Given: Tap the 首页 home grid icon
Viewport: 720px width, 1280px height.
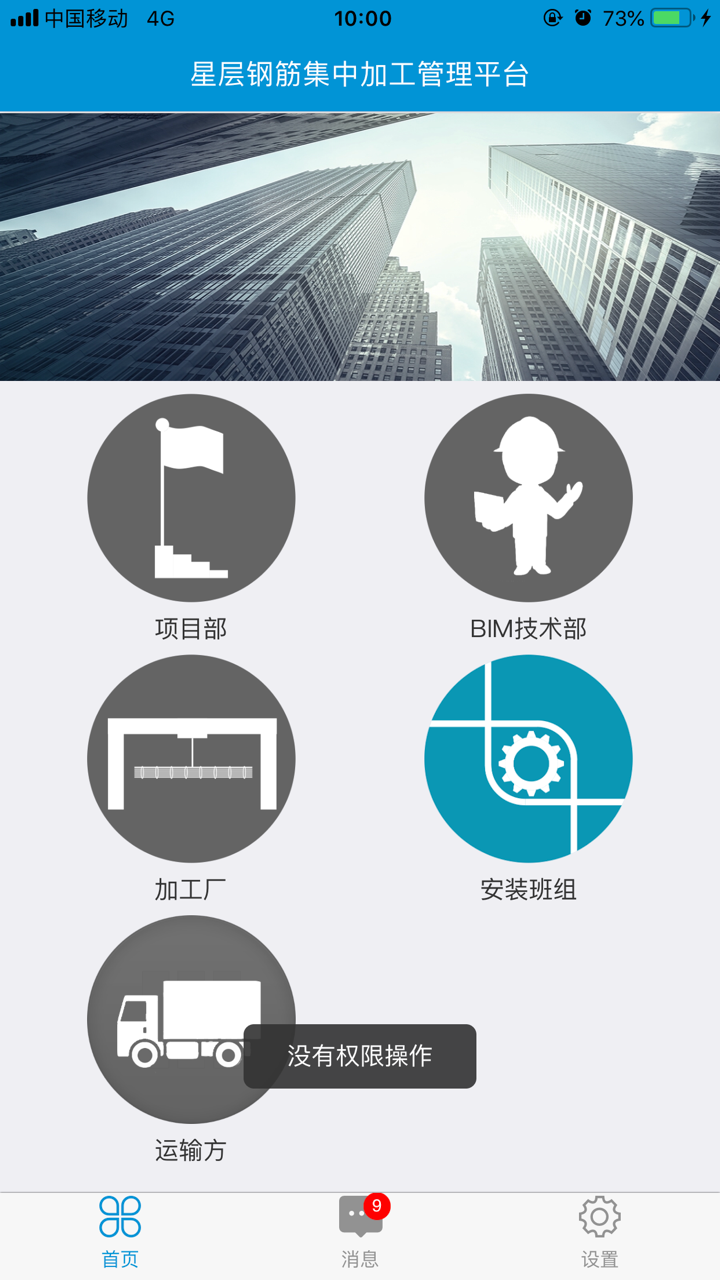Looking at the screenshot, I should click(x=119, y=1216).
